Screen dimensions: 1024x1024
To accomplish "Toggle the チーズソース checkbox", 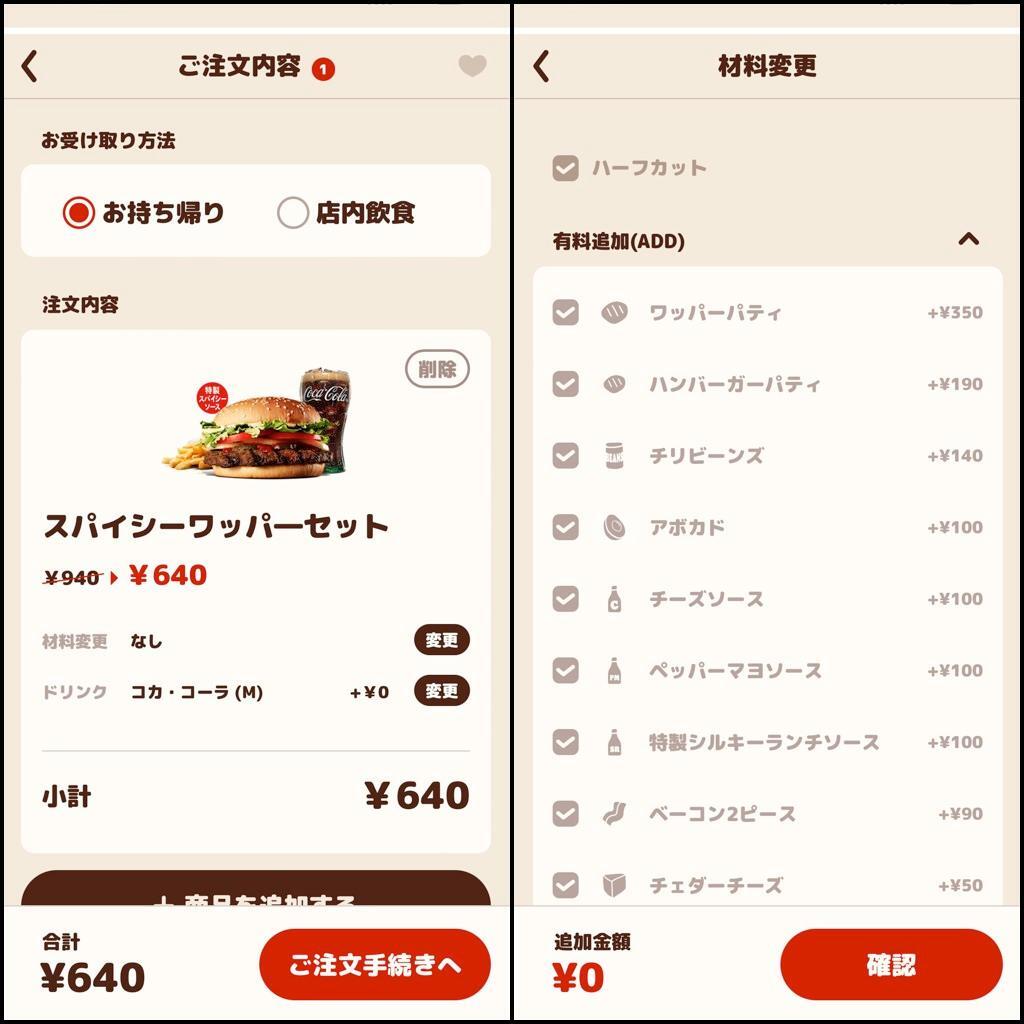I will point(566,599).
